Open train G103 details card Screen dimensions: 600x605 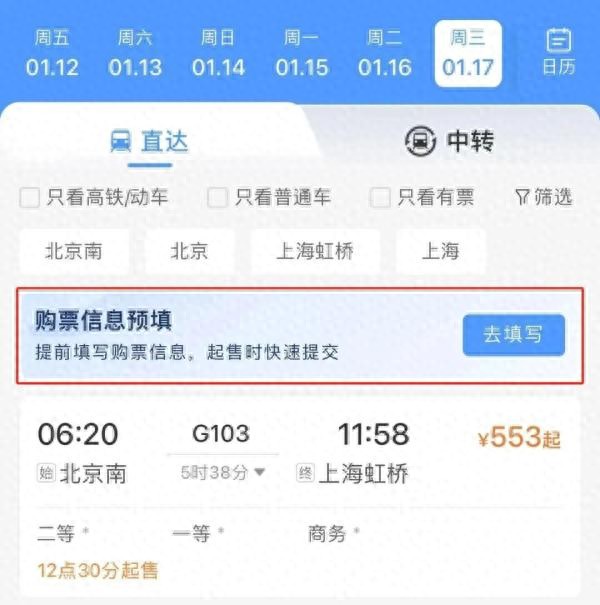click(300, 500)
